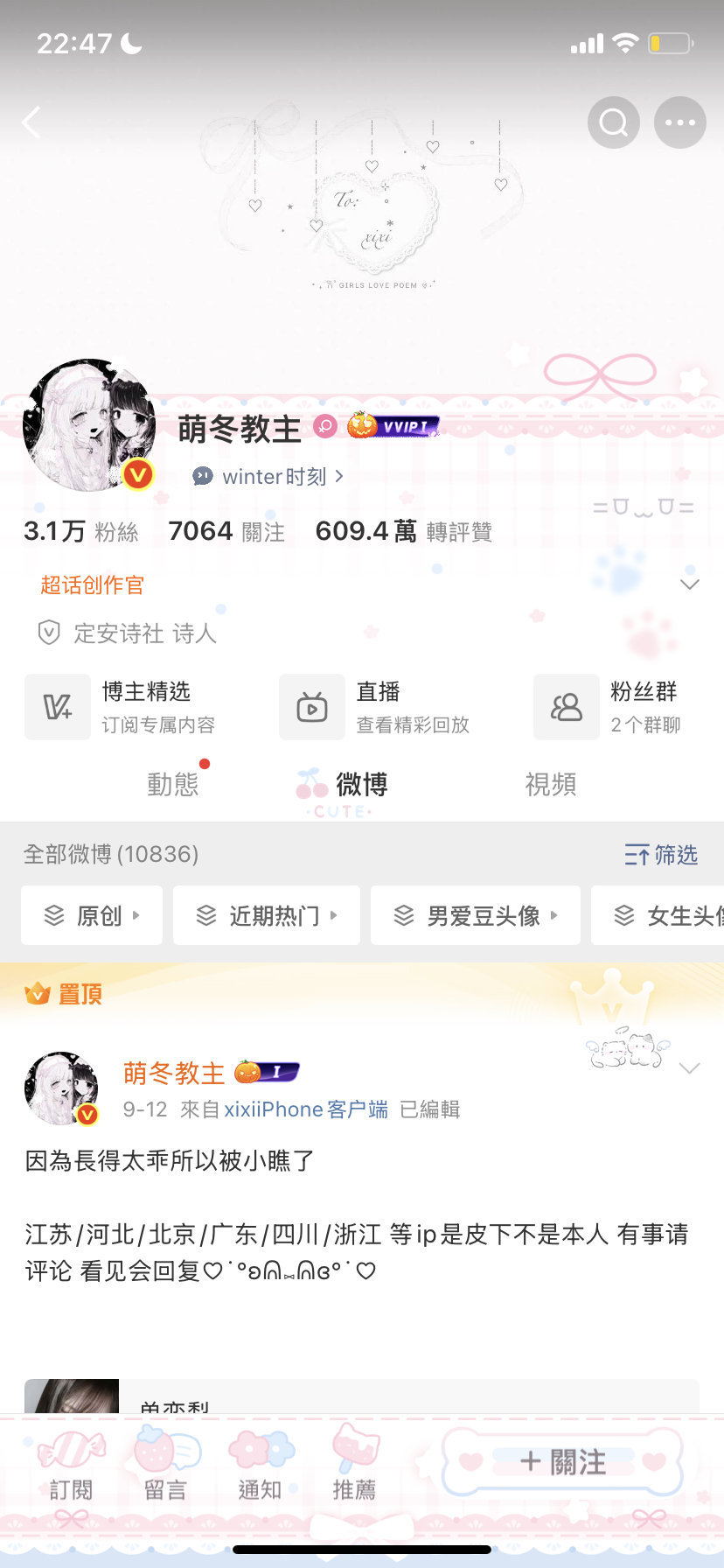Switch to the 動態 tab
The height and width of the screenshot is (1568, 724).
tap(174, 785)
